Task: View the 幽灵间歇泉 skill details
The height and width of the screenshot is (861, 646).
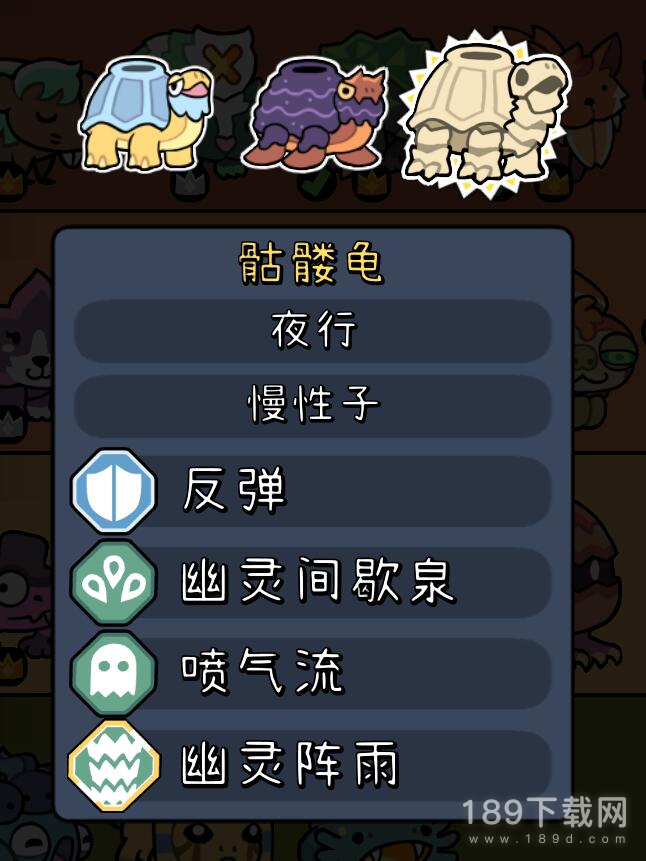Action: click(313, 582)
